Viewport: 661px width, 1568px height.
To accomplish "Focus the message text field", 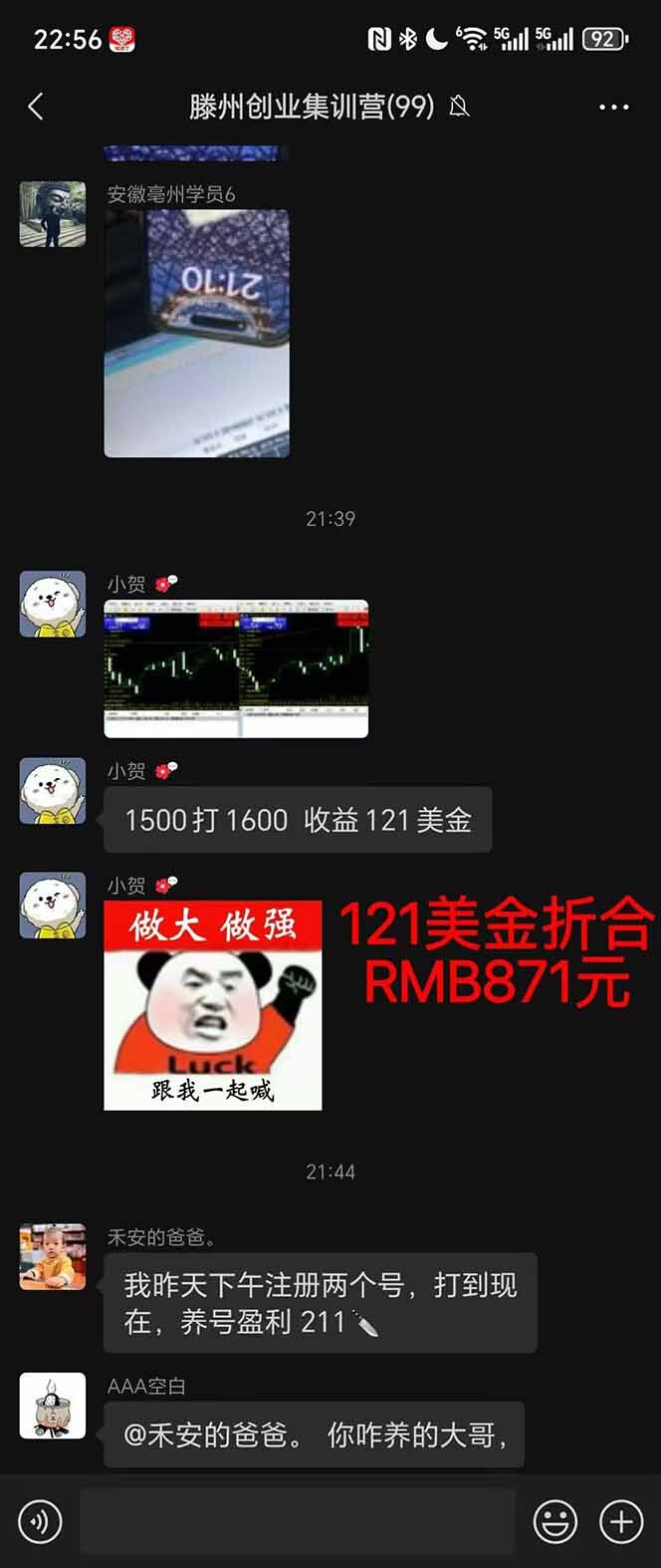I will [297, 1521].
